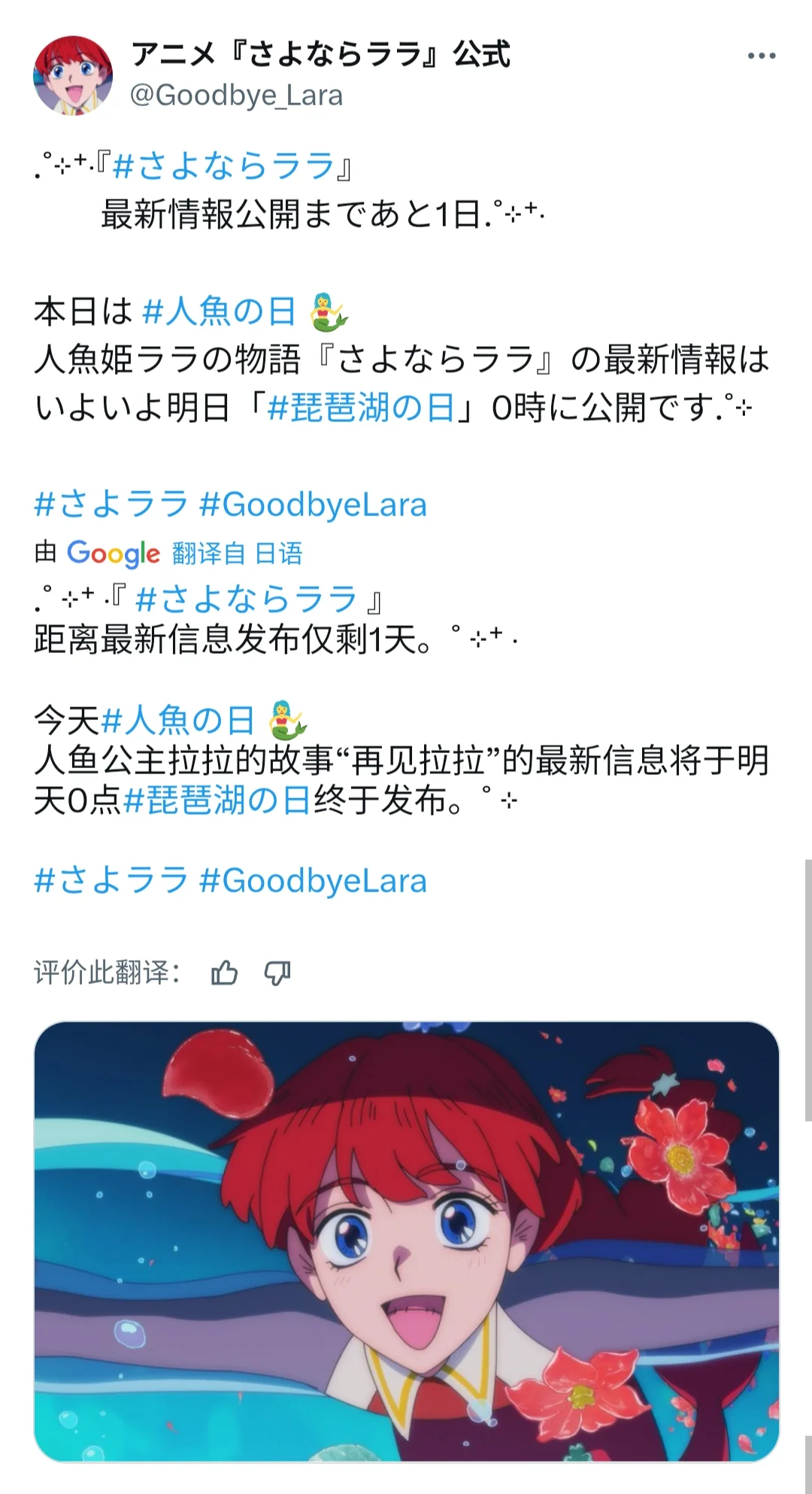Open #琵琶湖の日 hashtag in the translated text

point(217,800)
